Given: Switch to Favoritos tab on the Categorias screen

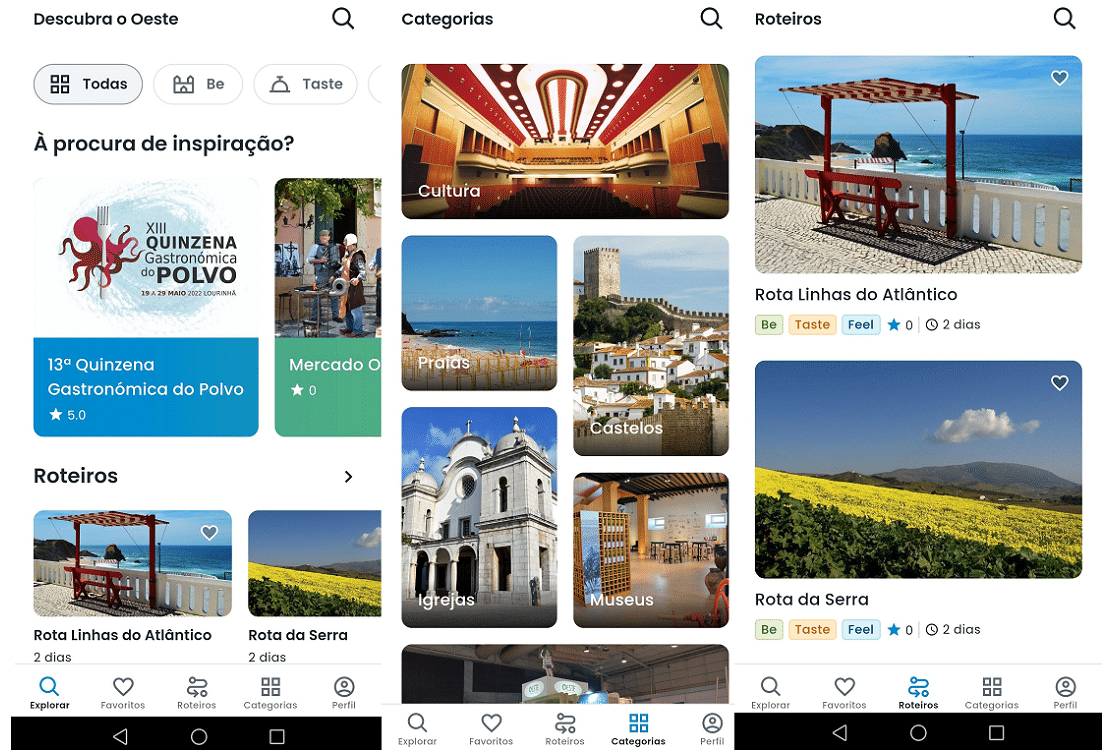Looking at the screenshot, I should [491, 729].
